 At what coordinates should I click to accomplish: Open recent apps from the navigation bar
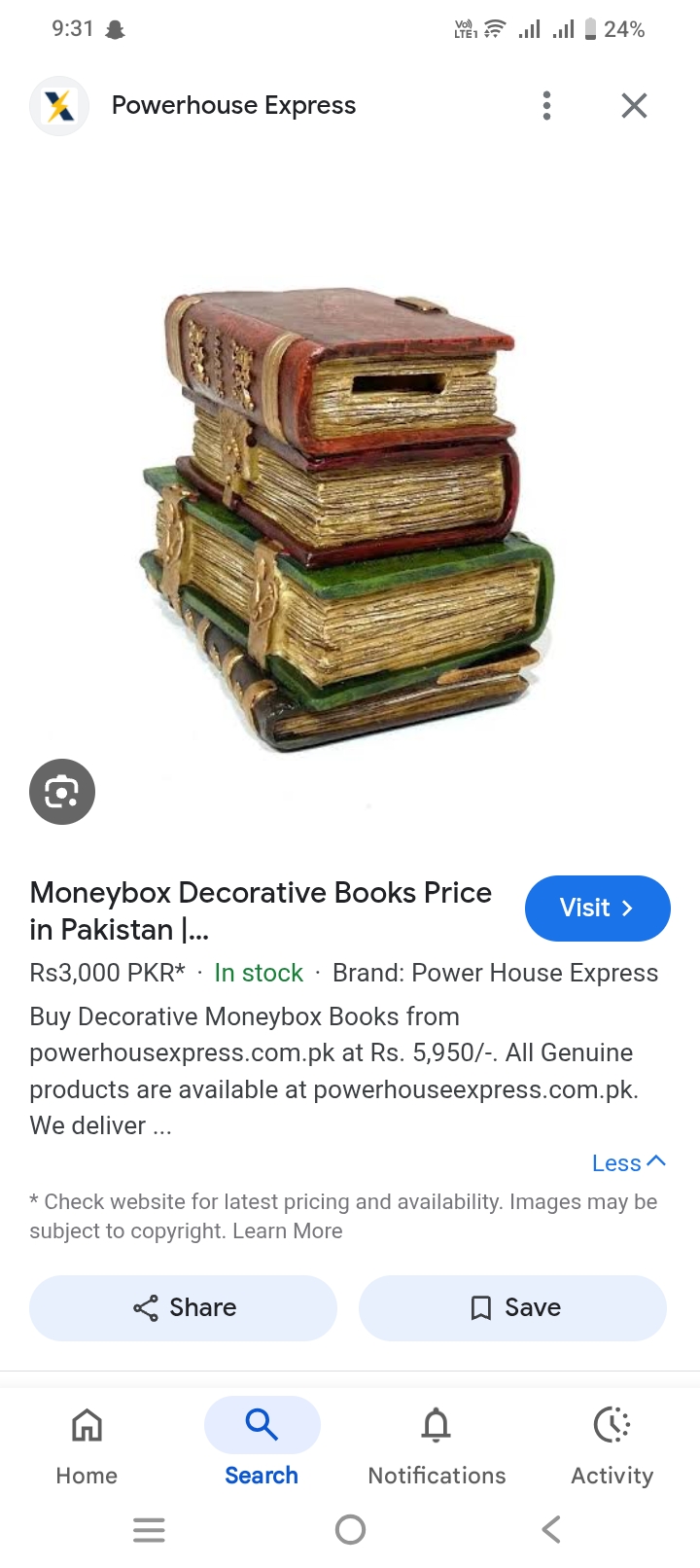pos(149,1529)
